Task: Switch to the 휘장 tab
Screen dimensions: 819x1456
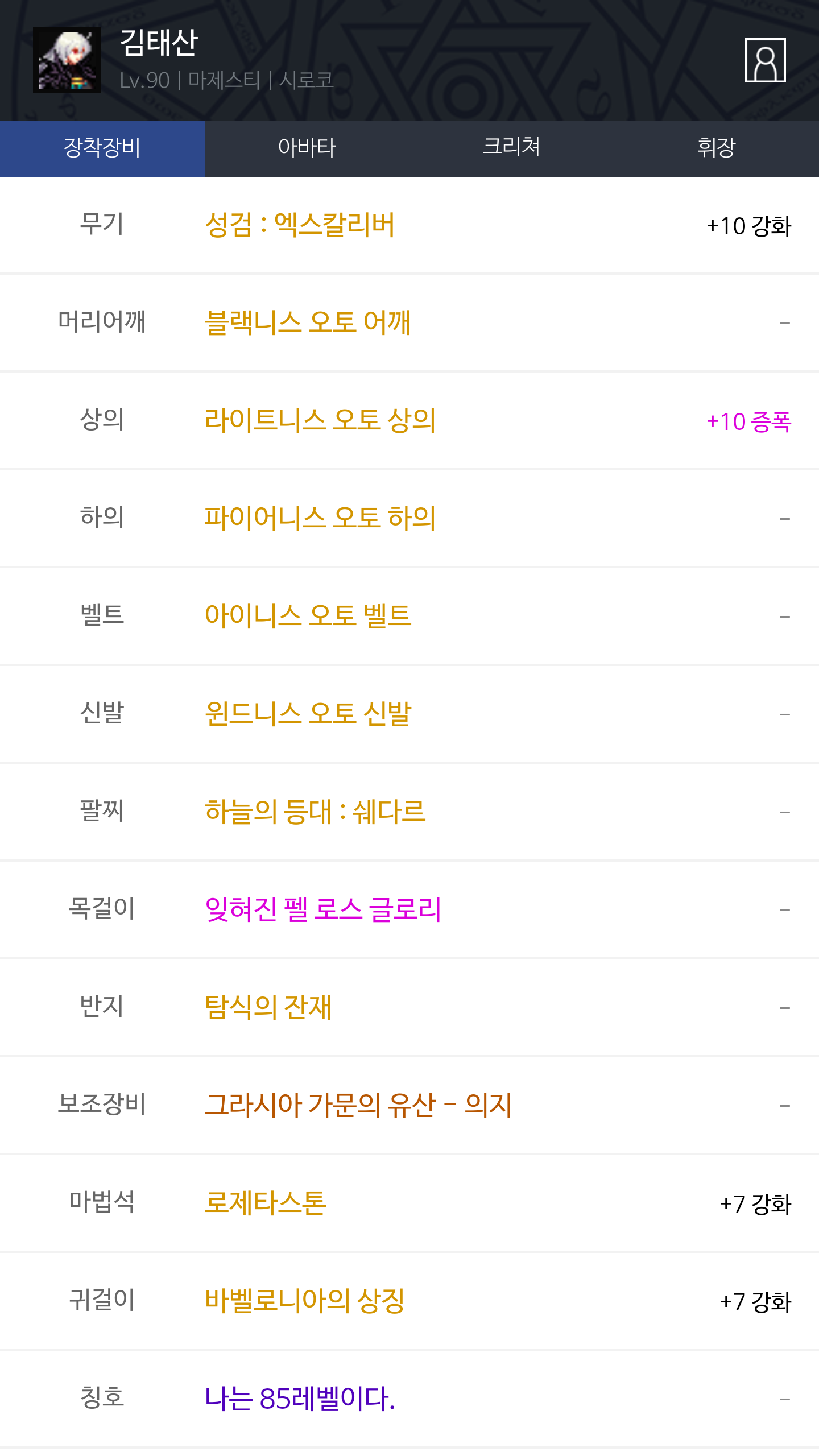Action: 717,148
